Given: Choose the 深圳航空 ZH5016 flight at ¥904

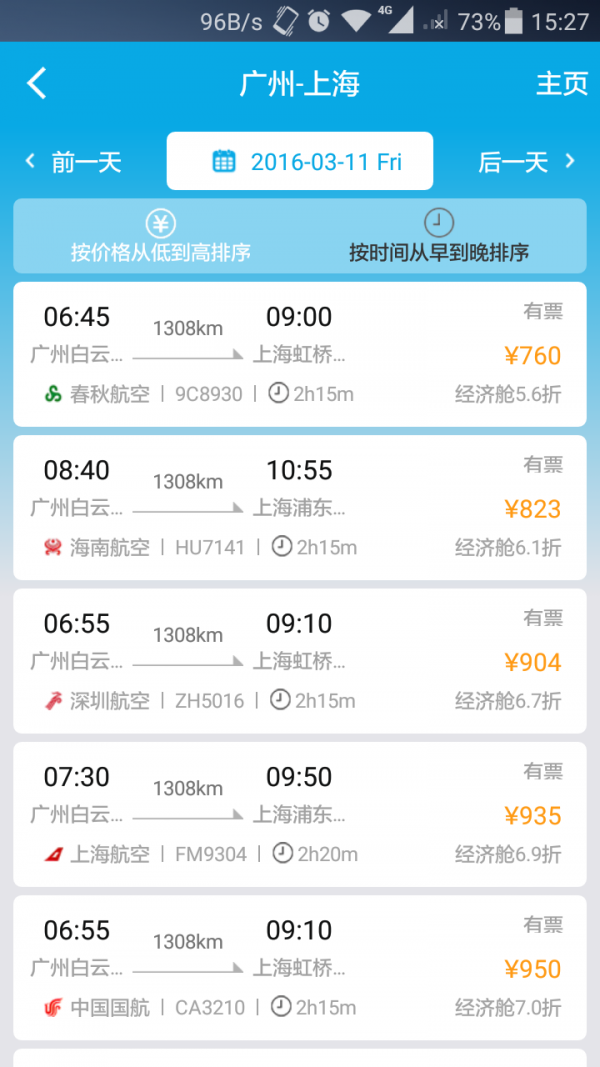Looking at the screenshot, I should pyautogui.click(x=300, y=661).
